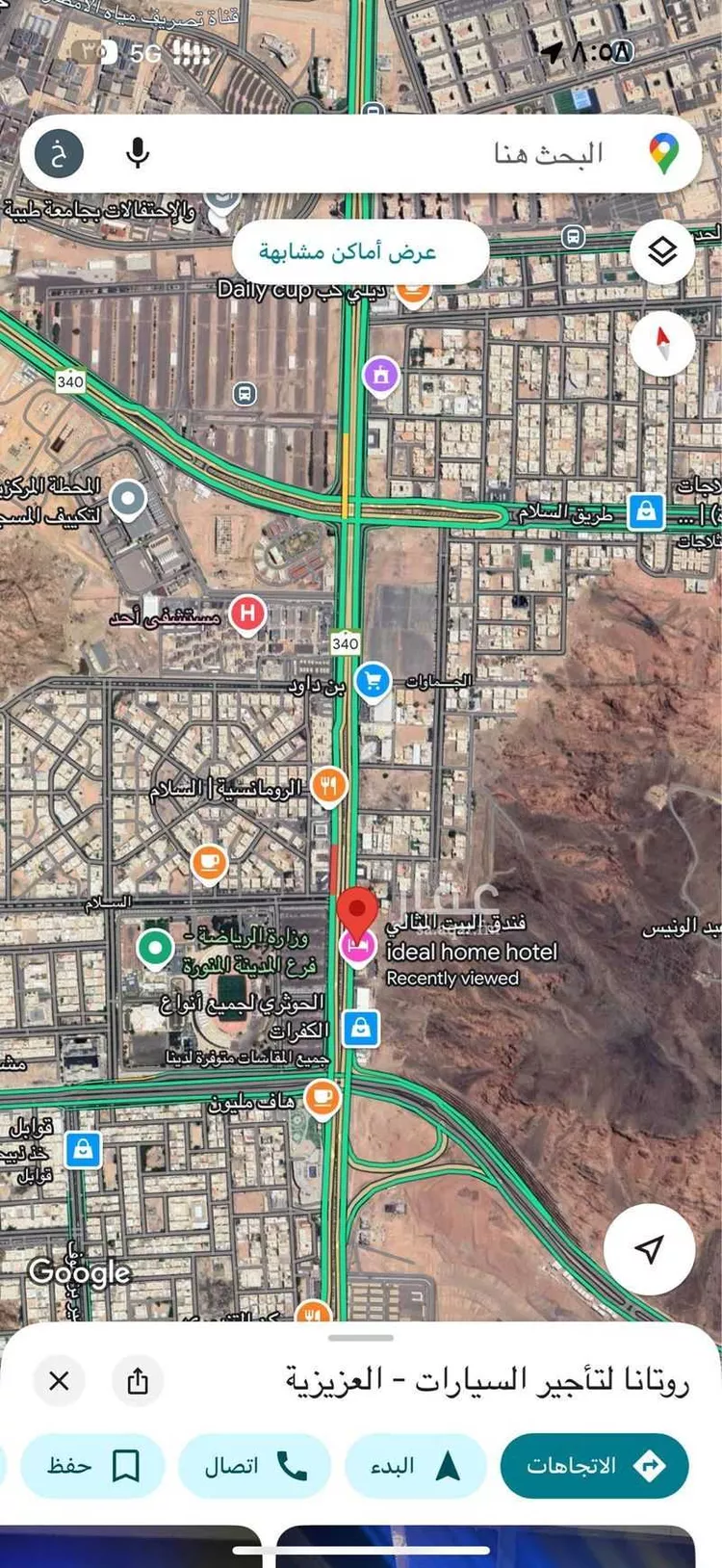Close the place details sheet

pos(59,1381)
